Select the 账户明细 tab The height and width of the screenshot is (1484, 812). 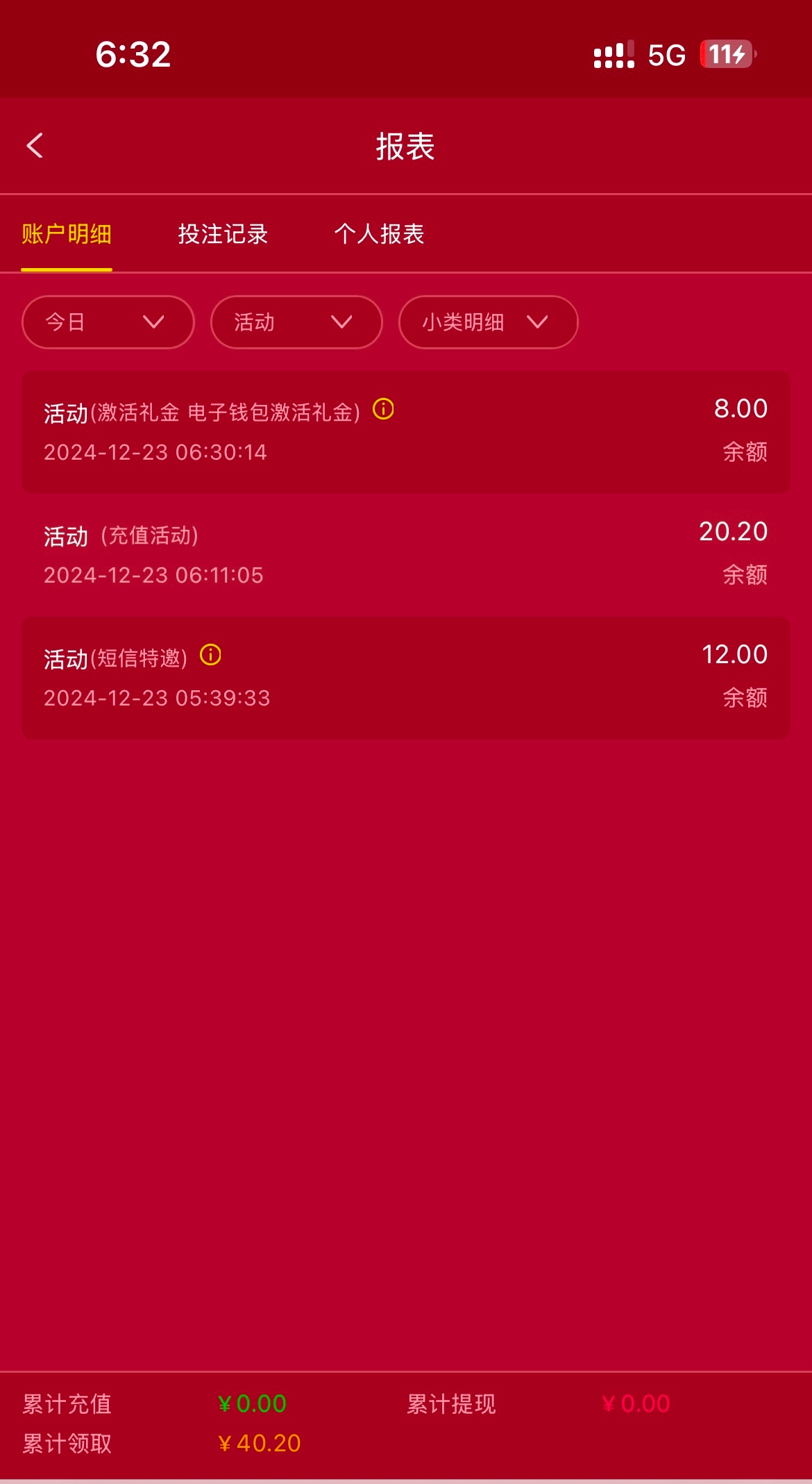pyautogui.click(x=67, y=234)
